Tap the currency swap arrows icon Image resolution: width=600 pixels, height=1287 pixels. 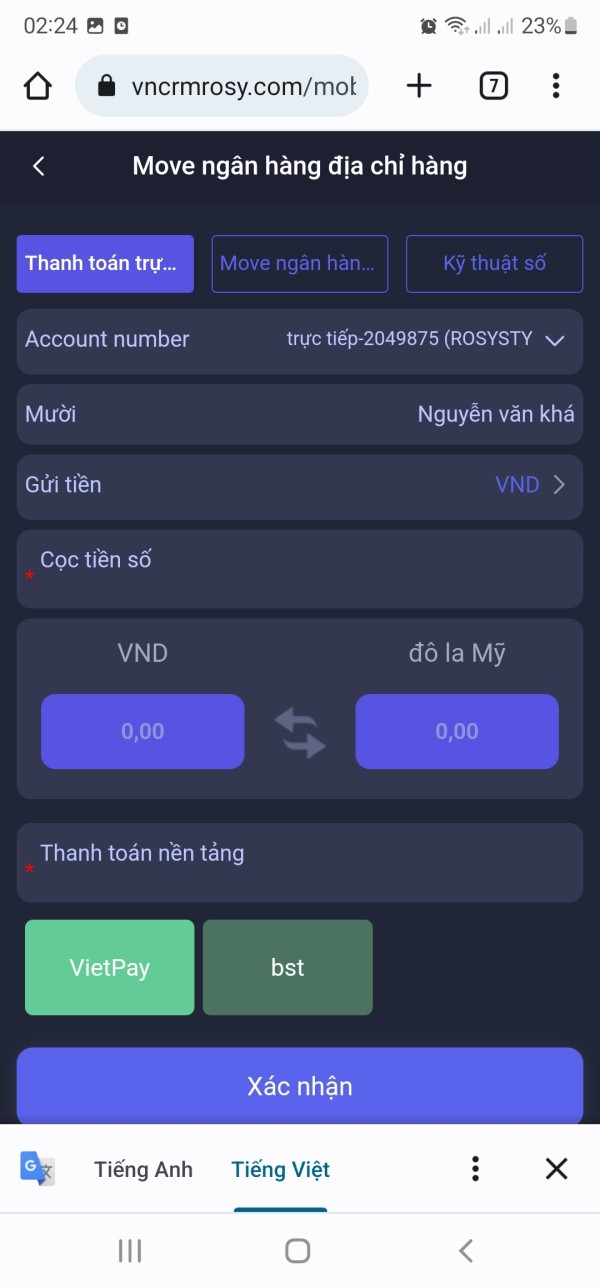pos(300,732)
